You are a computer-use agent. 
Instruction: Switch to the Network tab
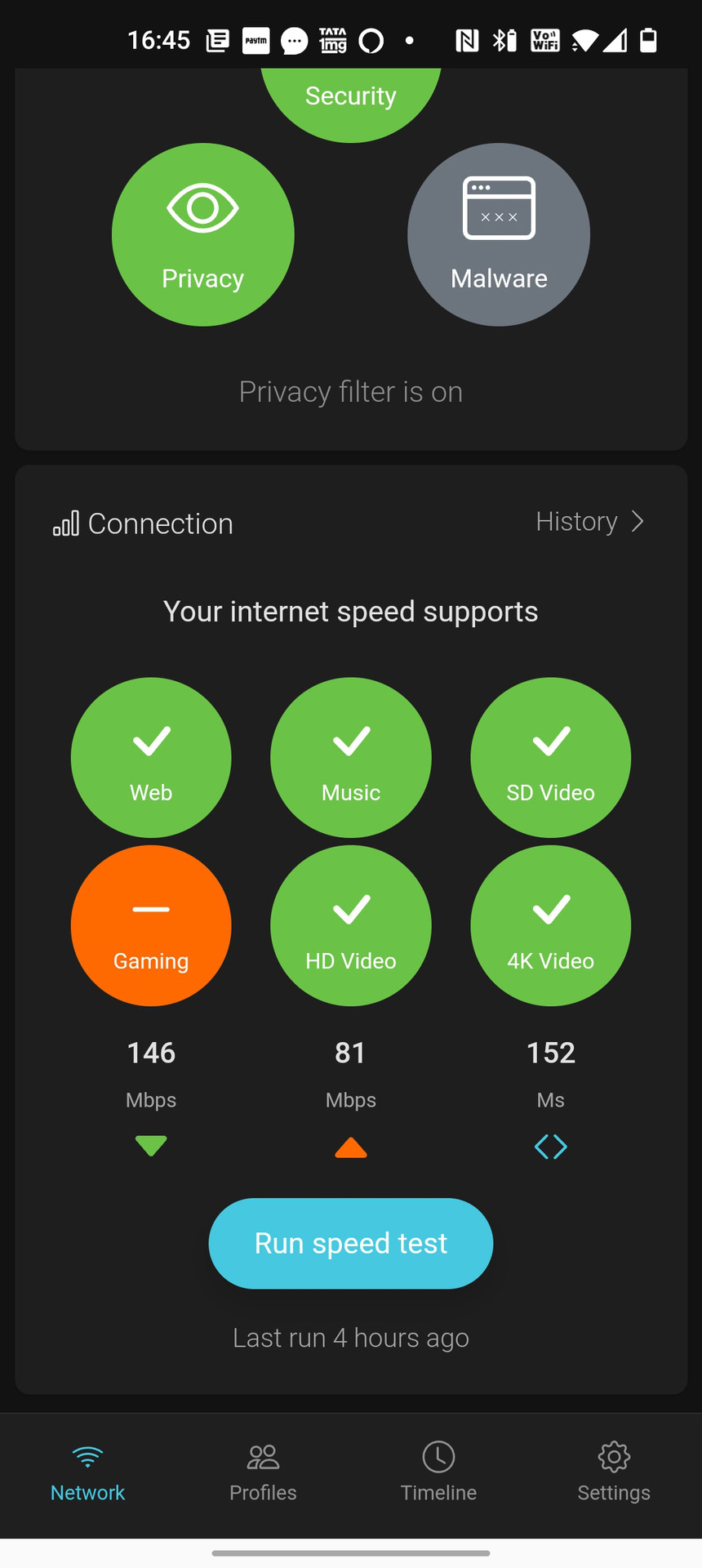pos(87,1474)
